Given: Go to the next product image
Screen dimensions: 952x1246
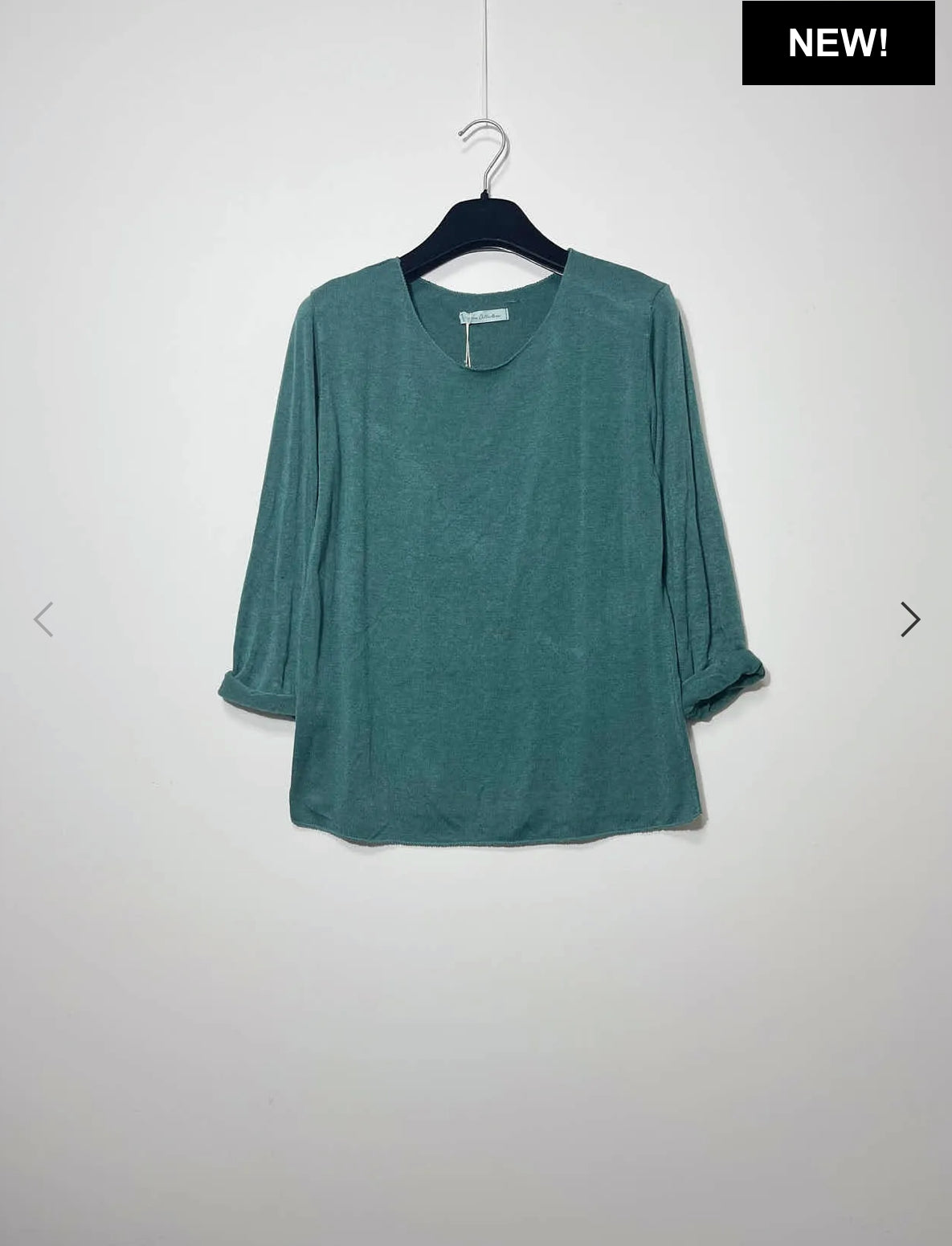Looking at the screenshot, I should pos(909,619).
